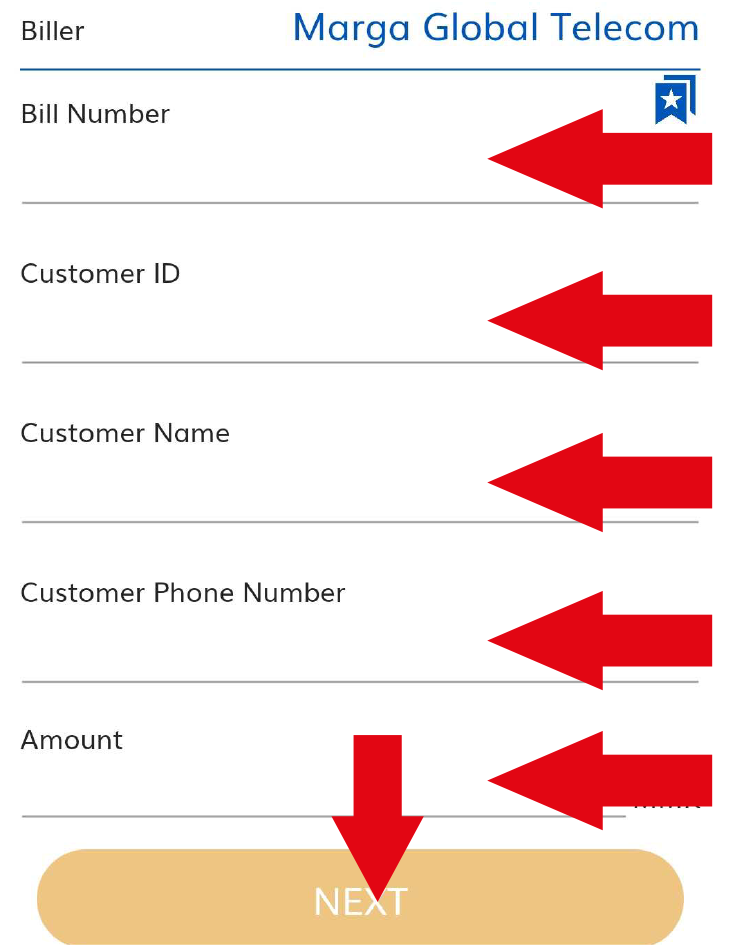
Task: Change the biller Marga Global Telecom
Action: click(x=495, y=28)
